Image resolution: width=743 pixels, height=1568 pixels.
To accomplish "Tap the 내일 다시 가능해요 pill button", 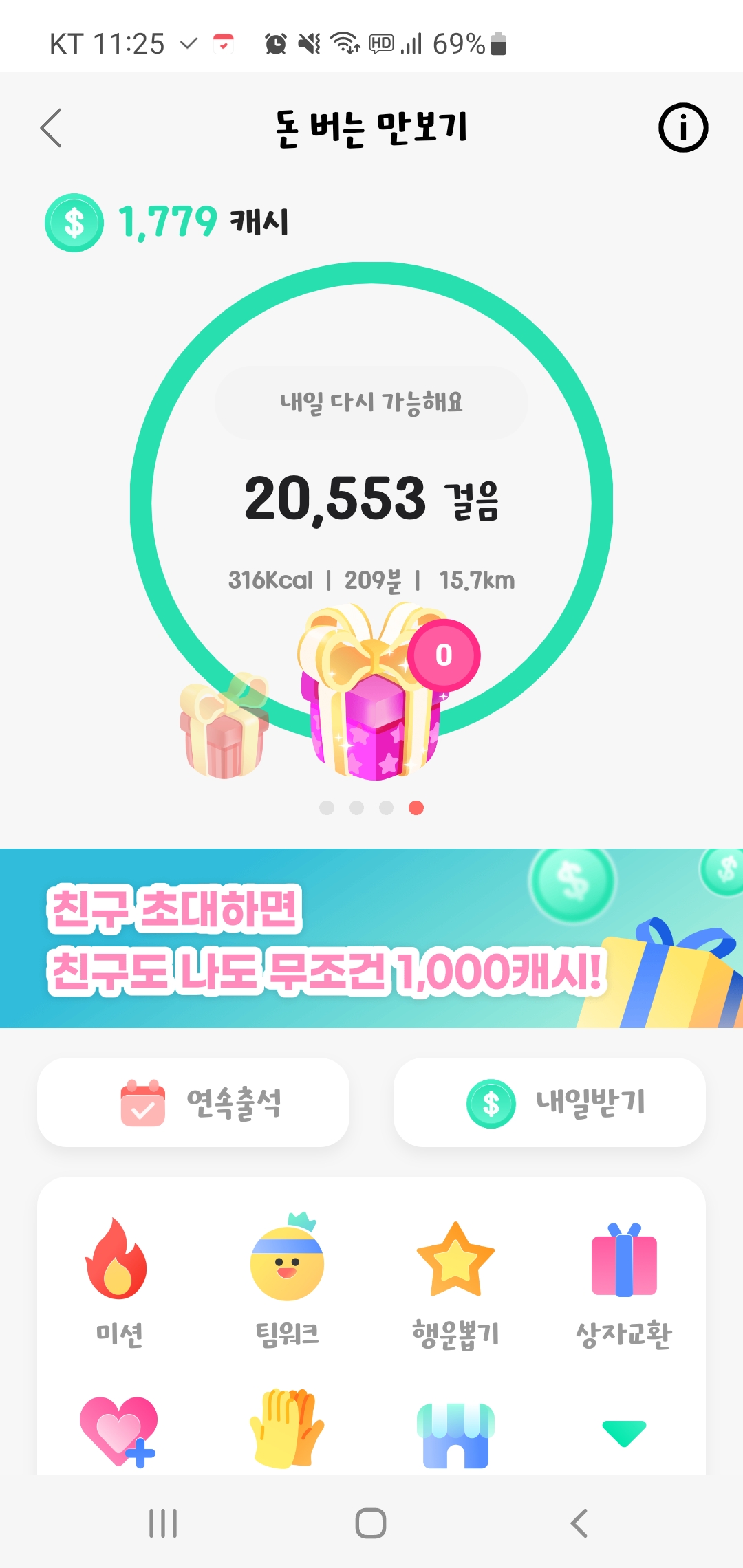I will pyautogui.click(x=371, y=403).
